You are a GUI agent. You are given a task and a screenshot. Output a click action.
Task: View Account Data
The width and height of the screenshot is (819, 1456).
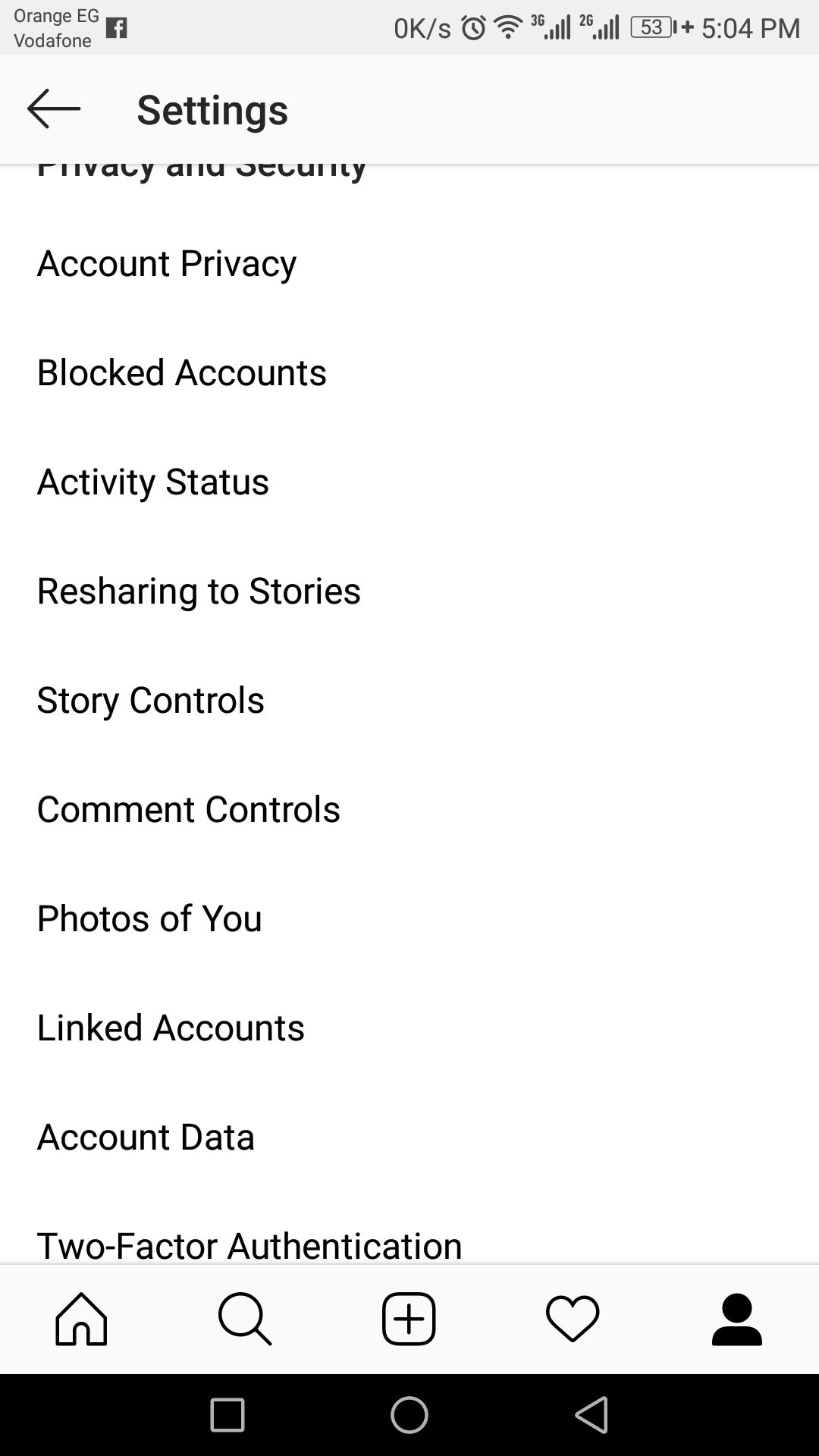[146, 1137]
